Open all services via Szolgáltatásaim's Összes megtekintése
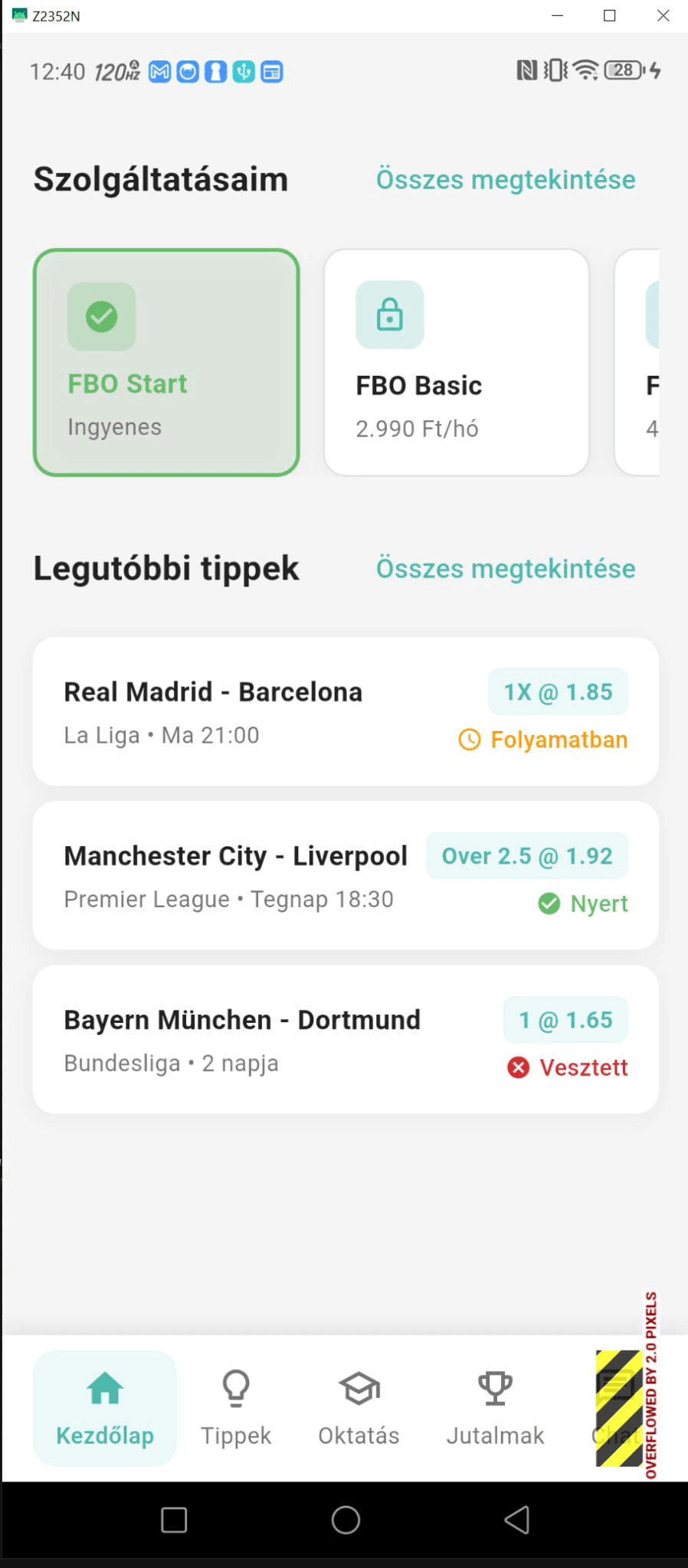The height and width of the screenshot is (1568, 688). (x=505, y=180)
